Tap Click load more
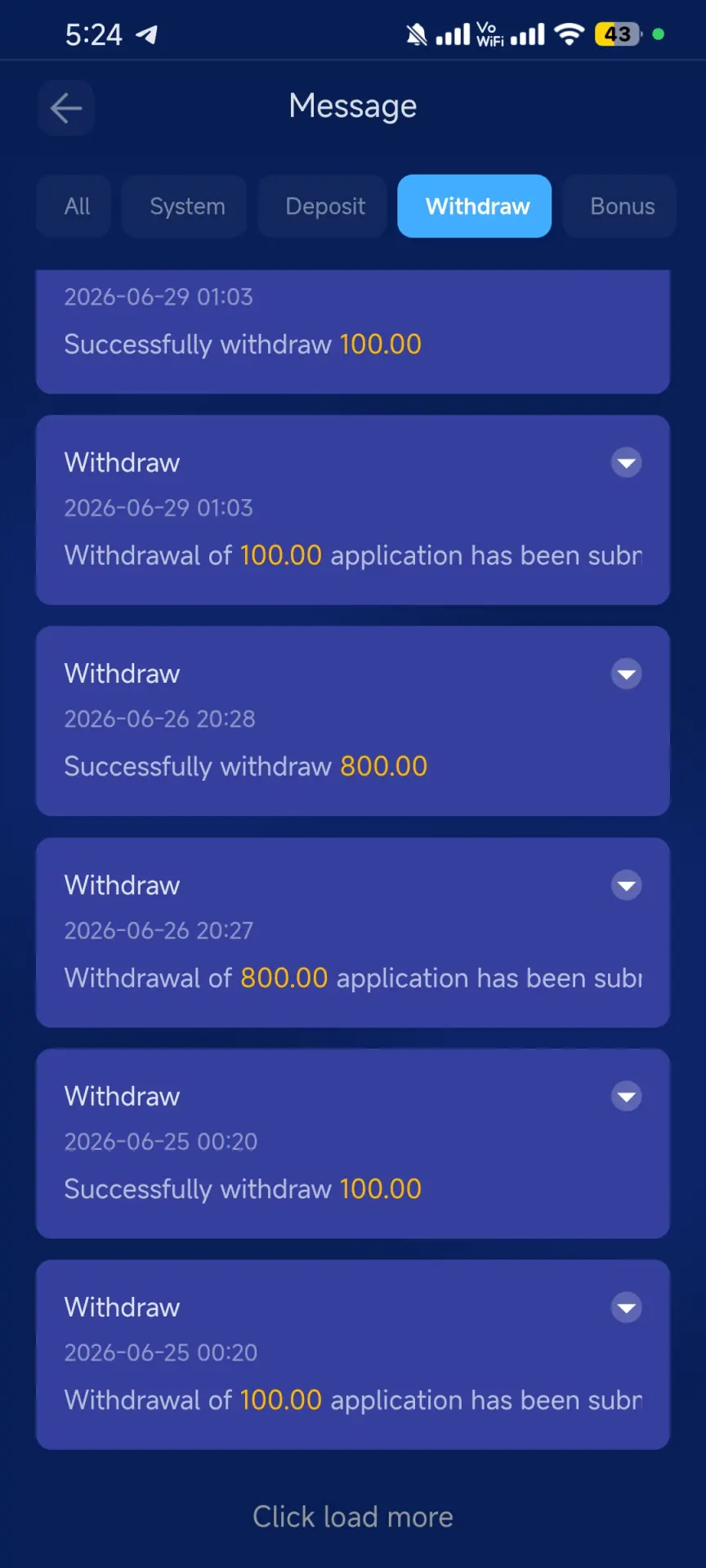The height and width of the screenshot is (1568, 706). tap(353, 1517)
